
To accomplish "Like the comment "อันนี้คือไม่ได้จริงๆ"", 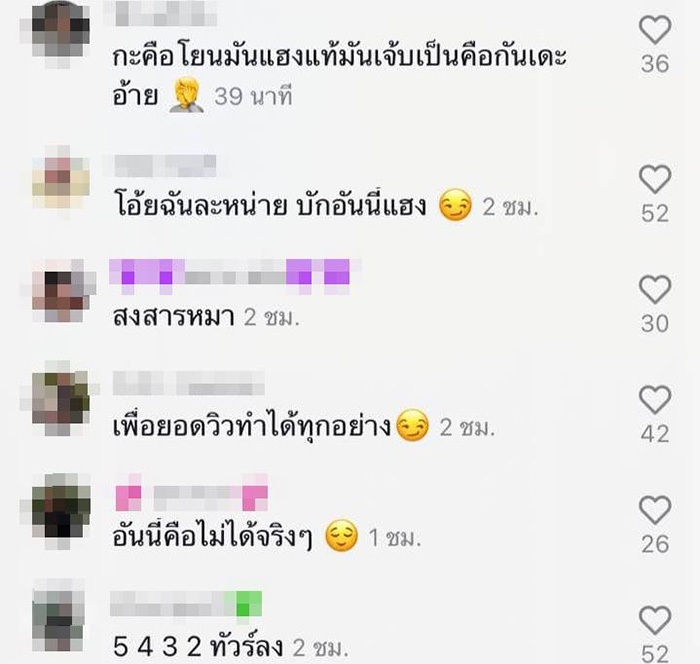I will tap(655, 511).
